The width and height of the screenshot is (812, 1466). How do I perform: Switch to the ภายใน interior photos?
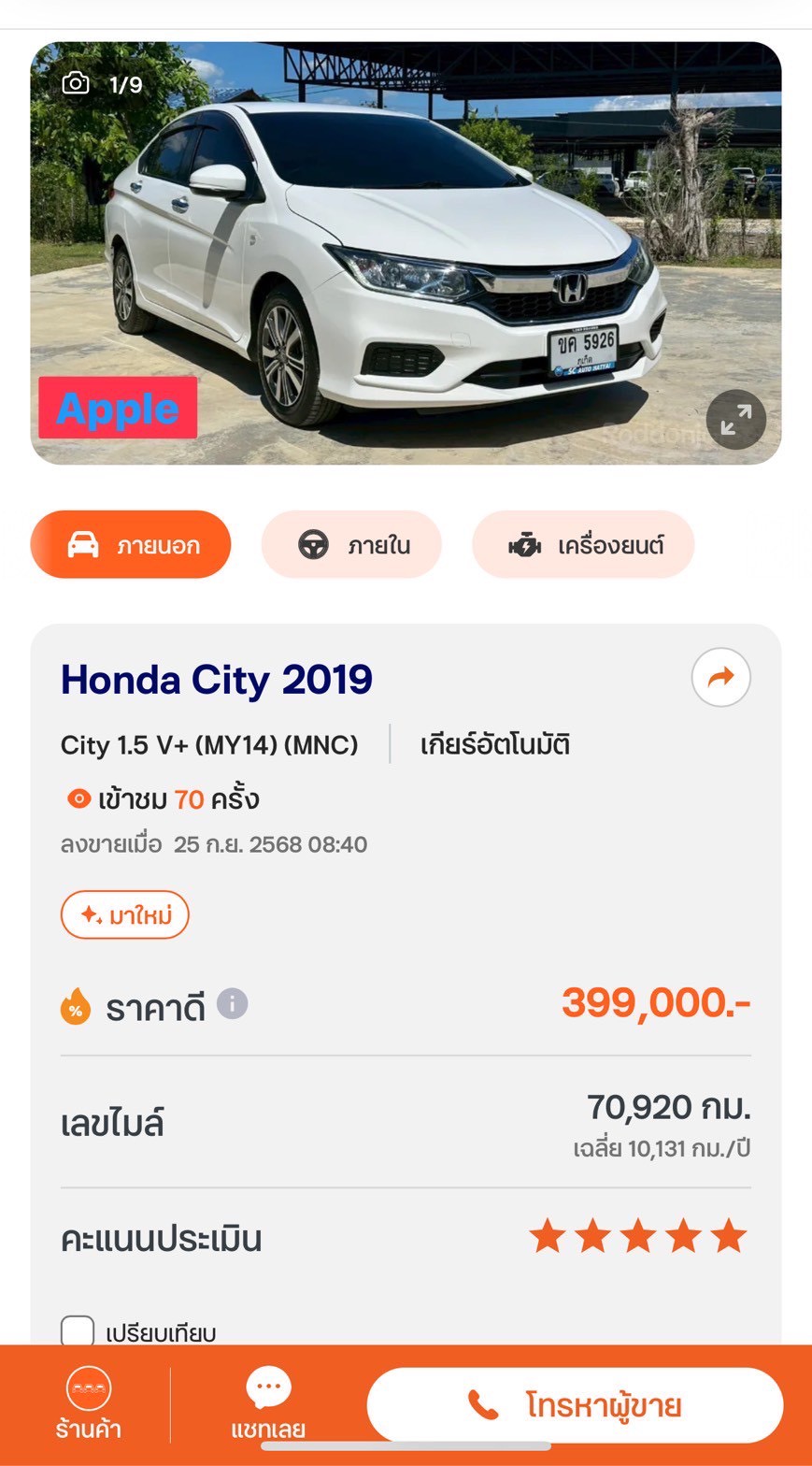351,545
